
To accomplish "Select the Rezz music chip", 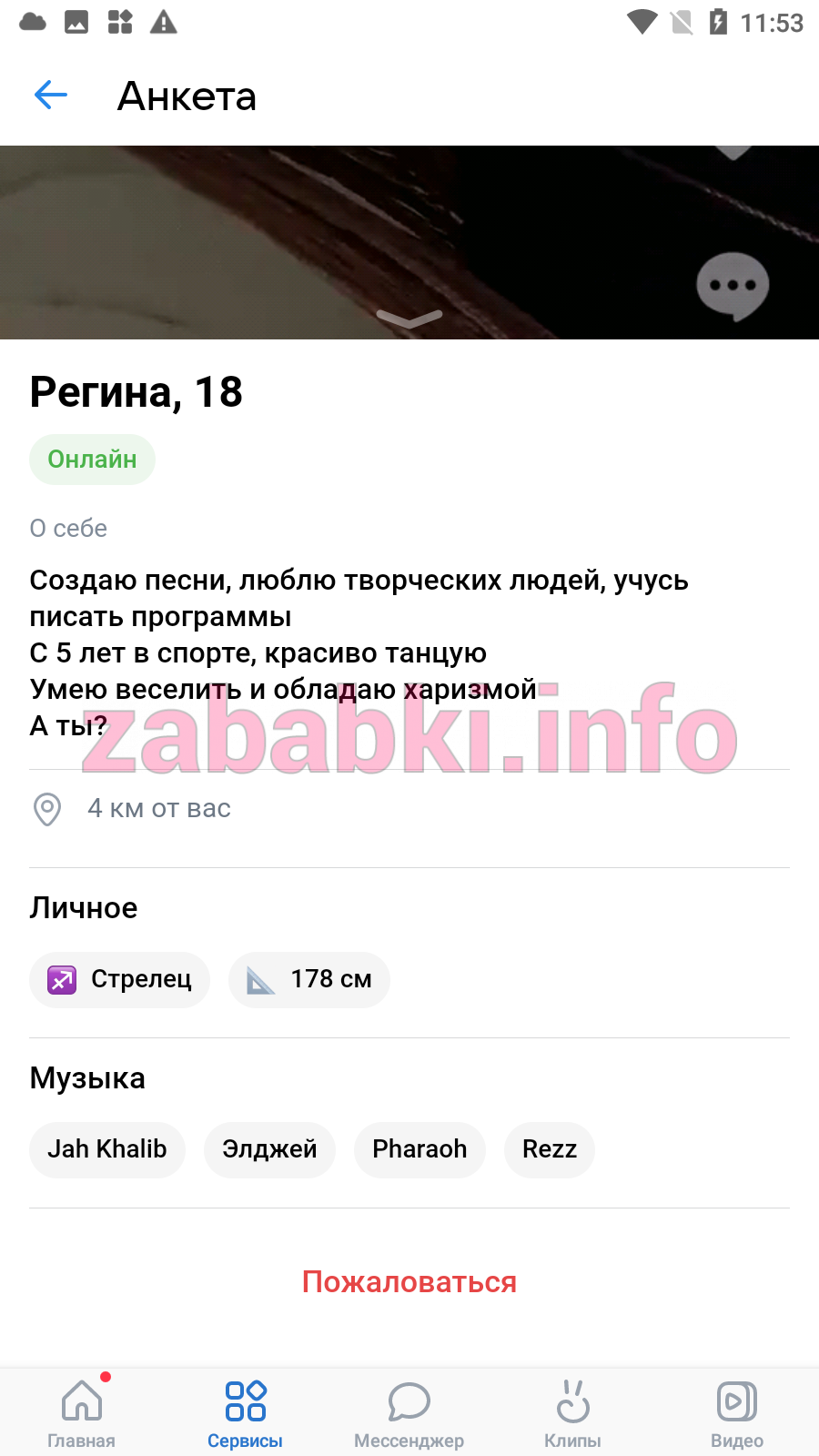I will click(550, 1150).
